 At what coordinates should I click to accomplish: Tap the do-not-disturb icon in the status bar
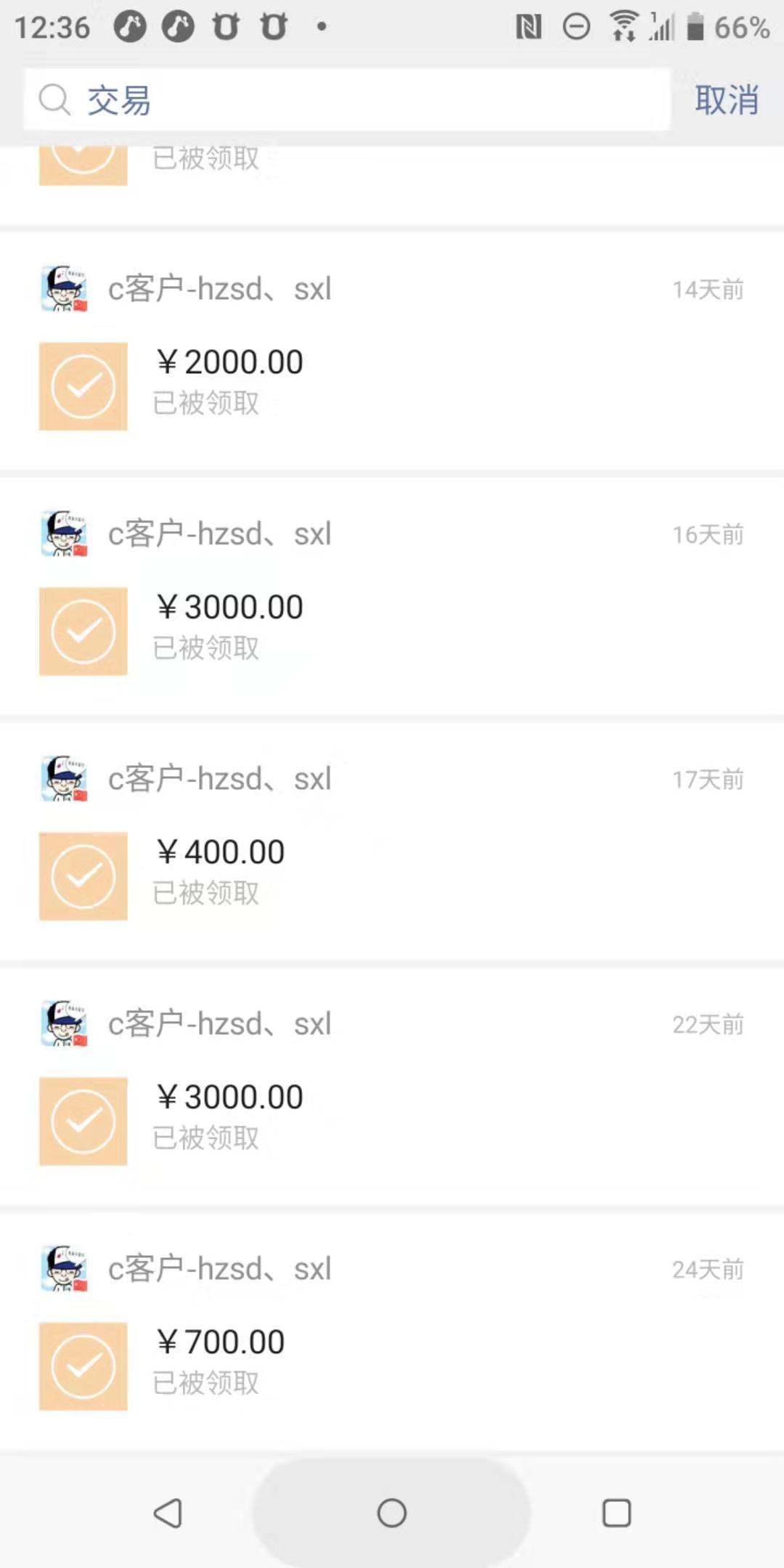coord(576,28)
